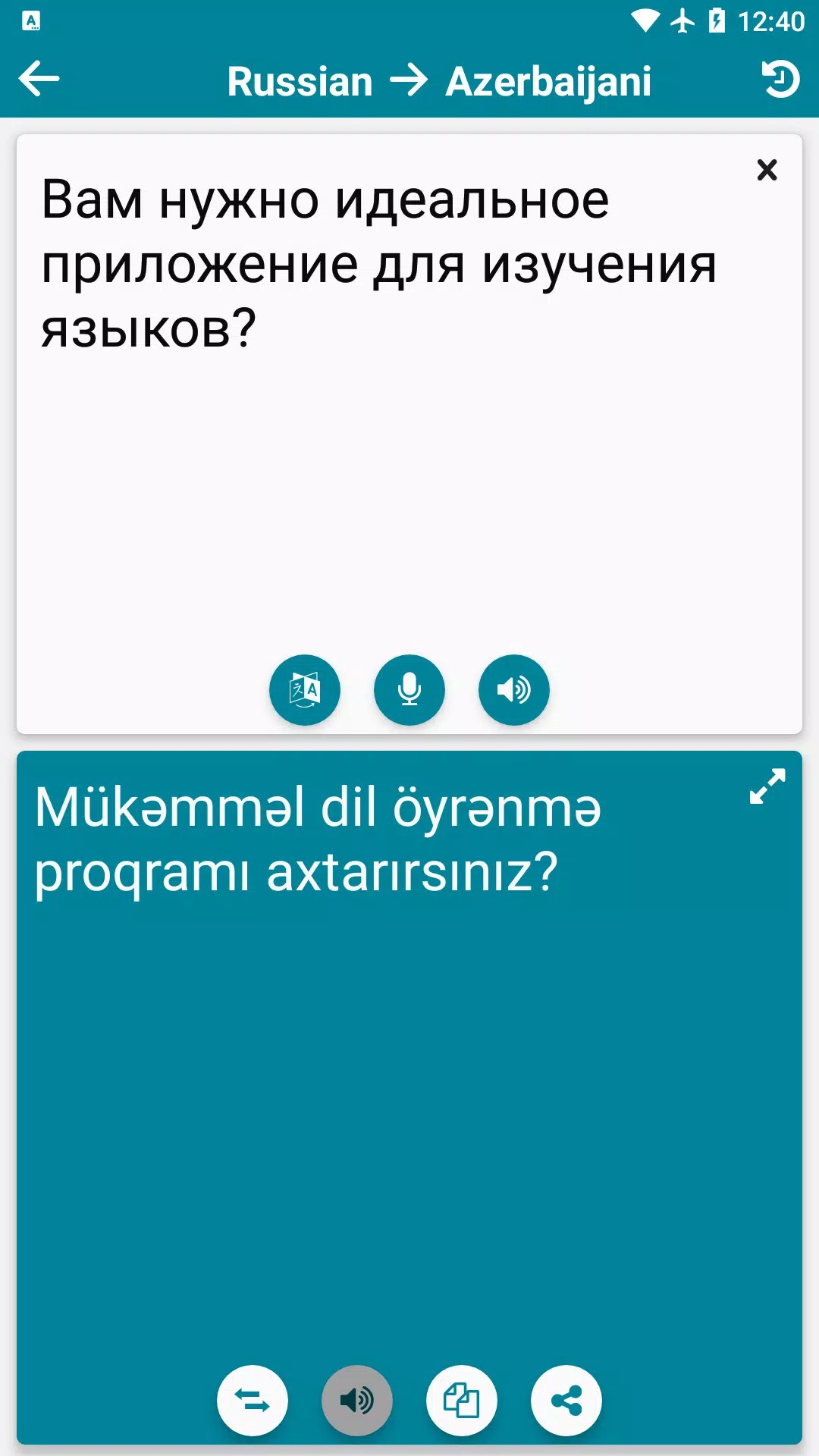The width and height of the screenshot is (819, 1456).
Task: Copy the translated text
Action: pos(461,1400)
